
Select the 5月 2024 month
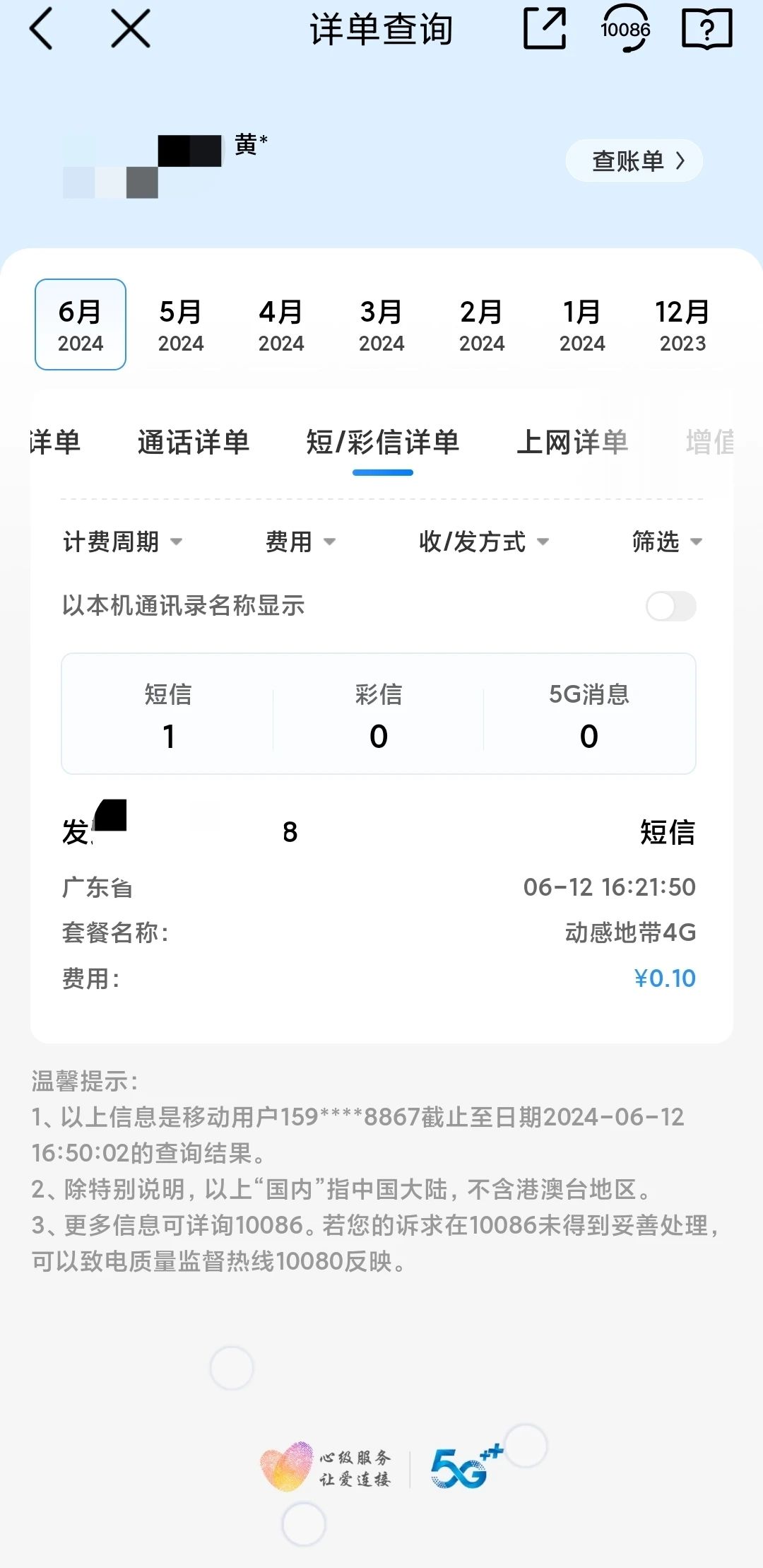point(181,325)
